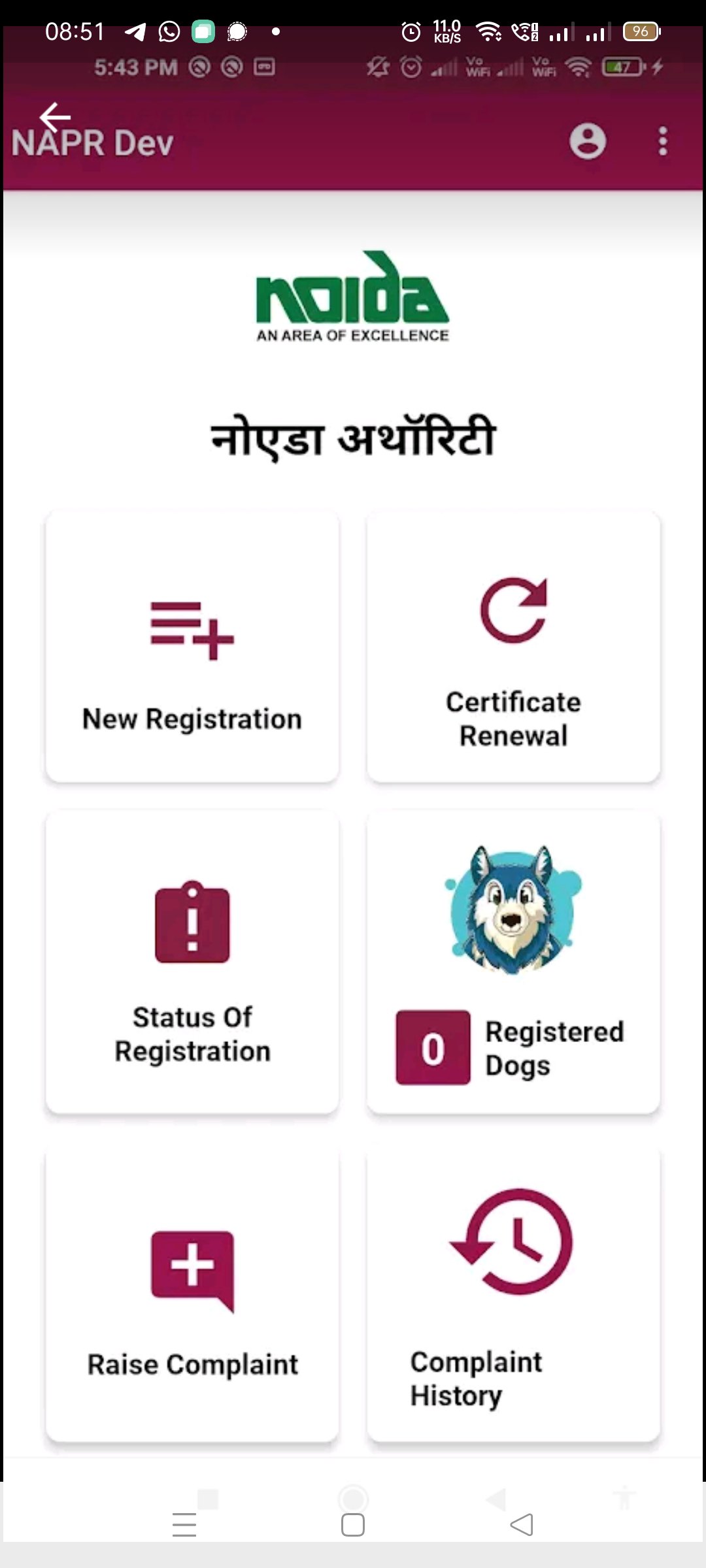Check Status Of Registration
706x1568 pixels.
(x=192, y=962)
